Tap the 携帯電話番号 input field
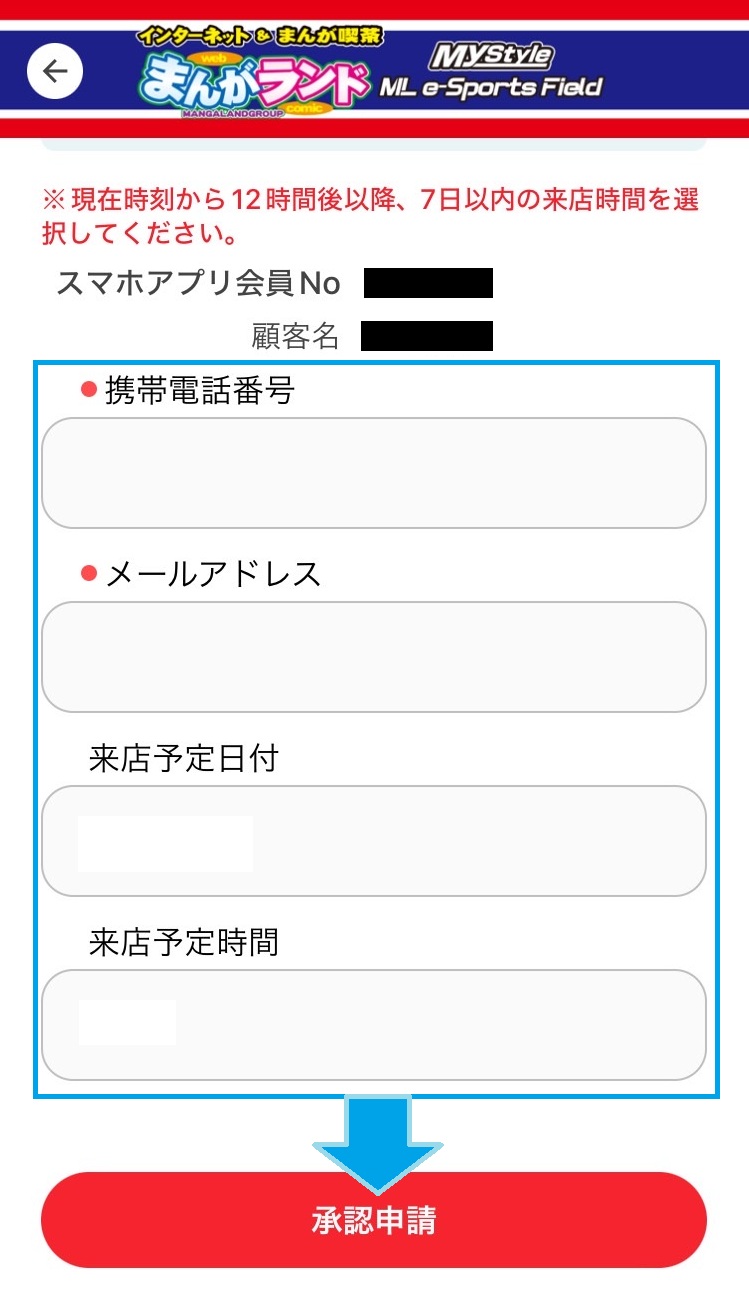The width and height of the screenshot is (749, 1291). point(373,473)
